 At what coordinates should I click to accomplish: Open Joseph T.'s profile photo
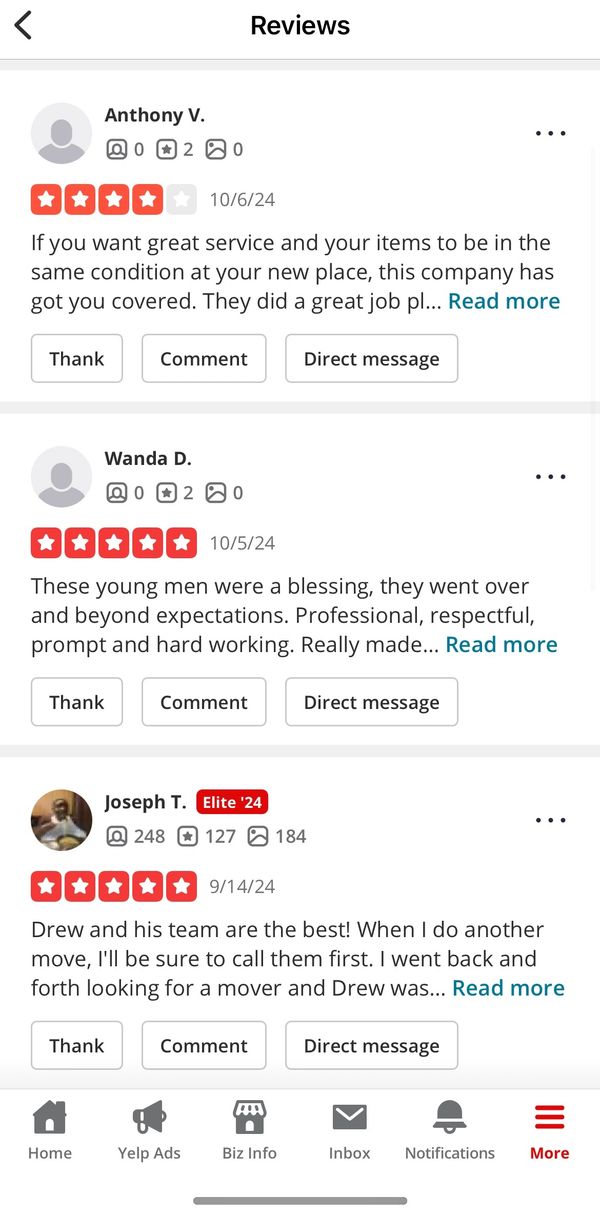click(62, 820)
